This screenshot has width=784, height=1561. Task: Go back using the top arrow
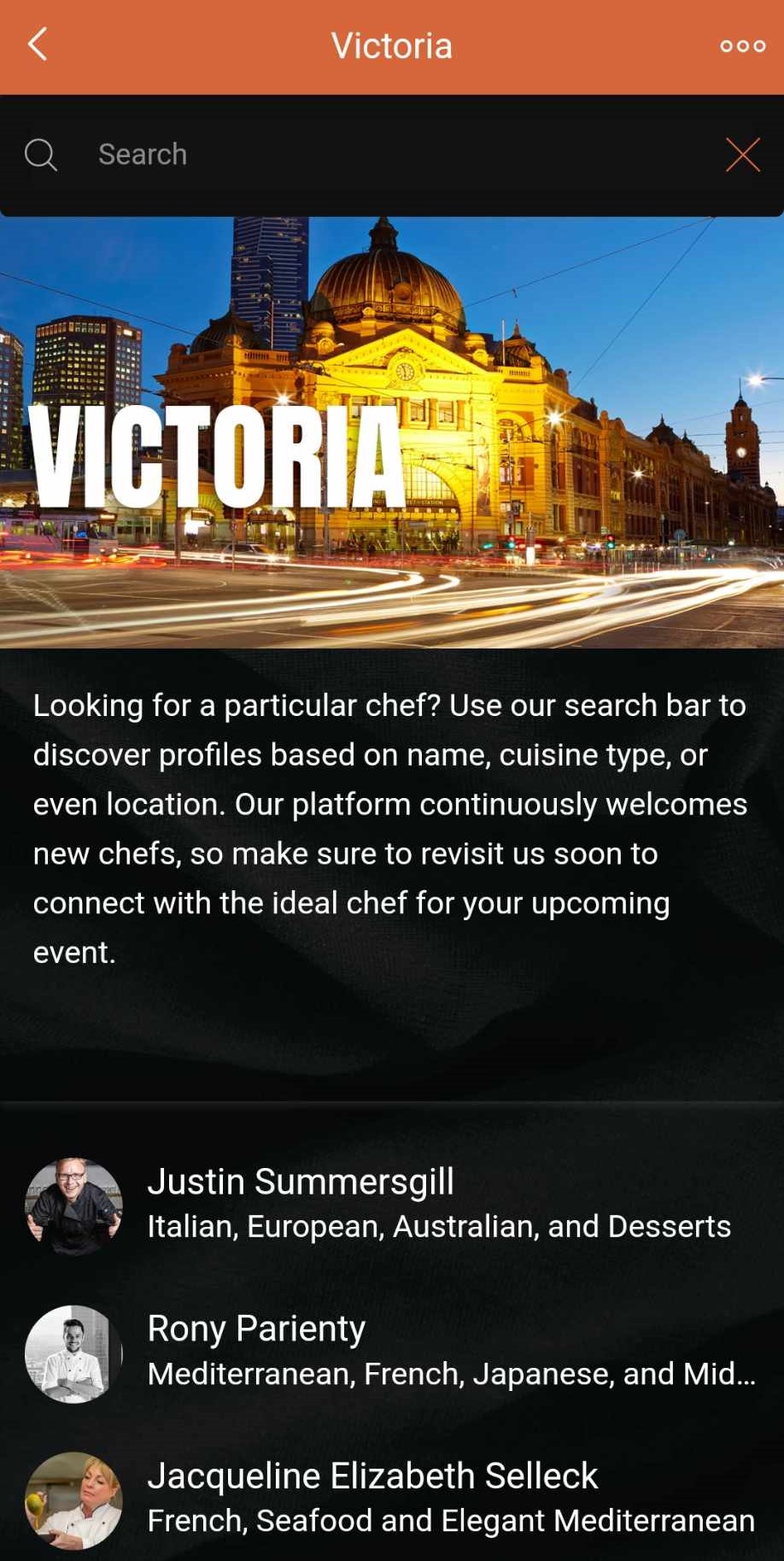coord(38,44)
